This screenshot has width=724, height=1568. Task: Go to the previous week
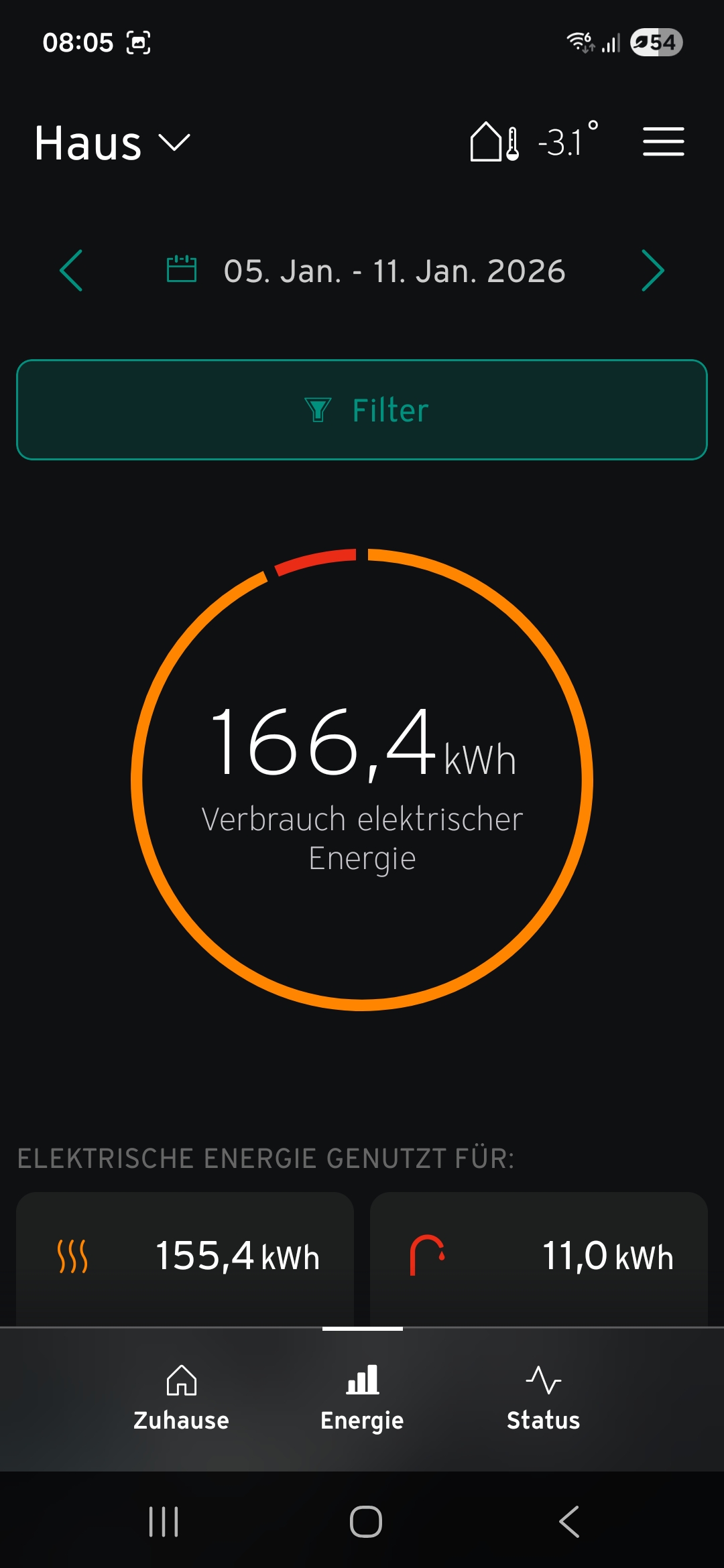(71, 271)
